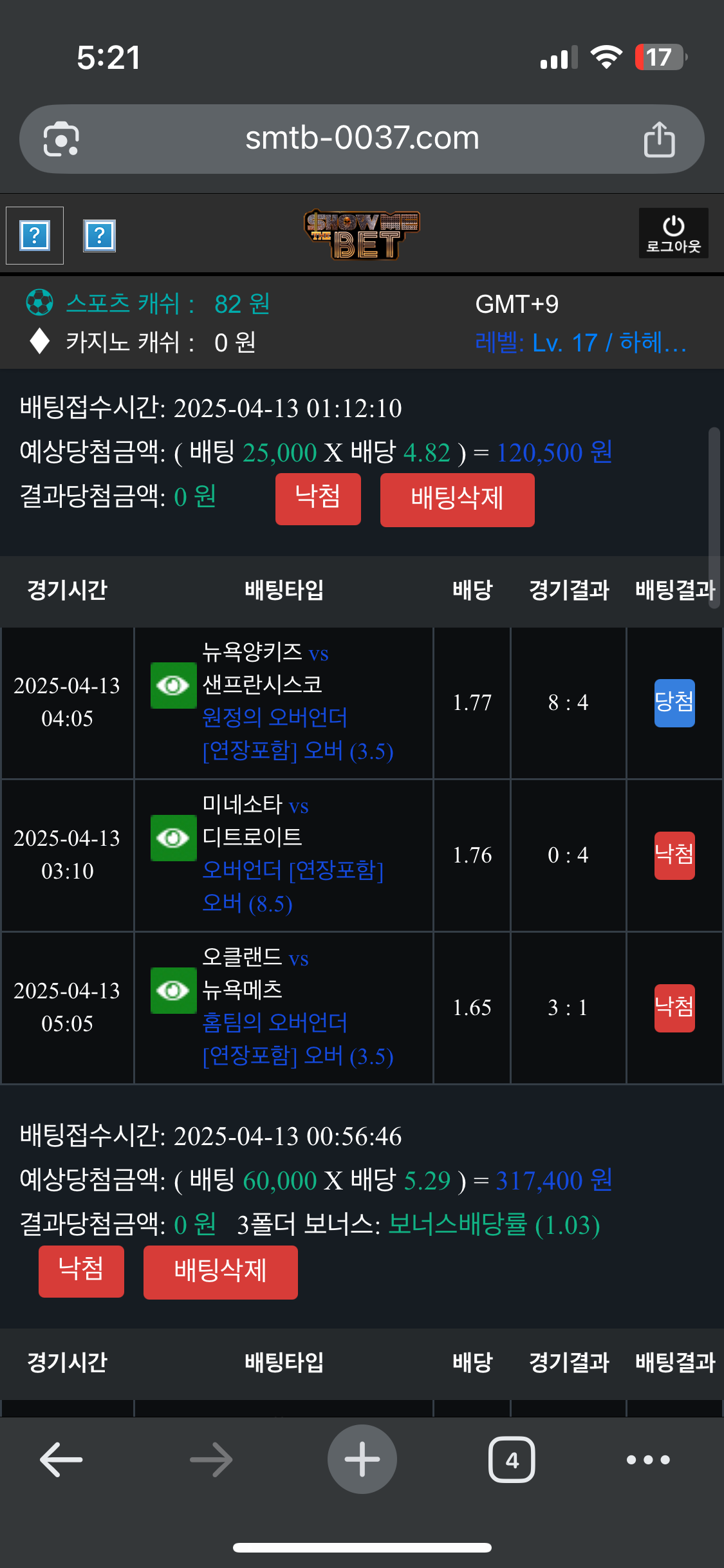Open the level Lv. 17 link
This screenshot has height=1568, width=724.
tap(580, 342)
